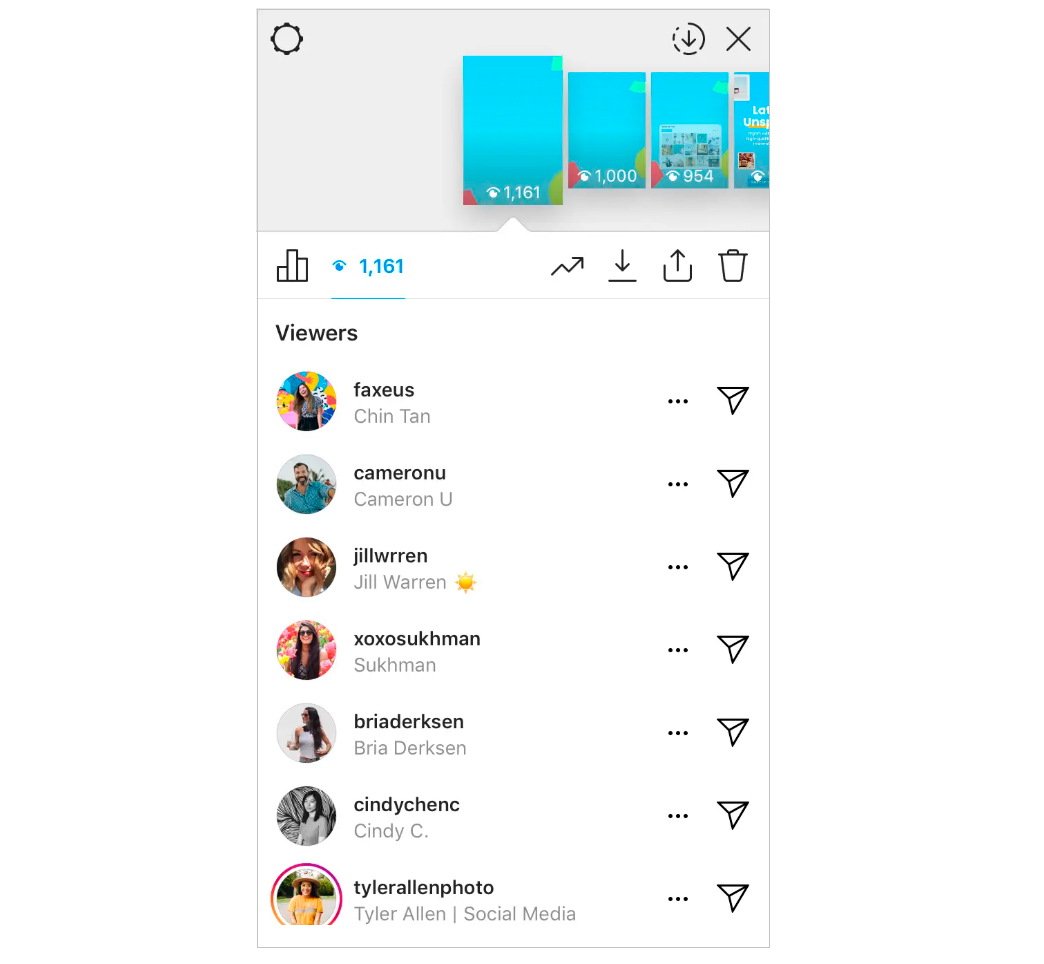Message briaderksen with paper plane icon

coord(733,733)
